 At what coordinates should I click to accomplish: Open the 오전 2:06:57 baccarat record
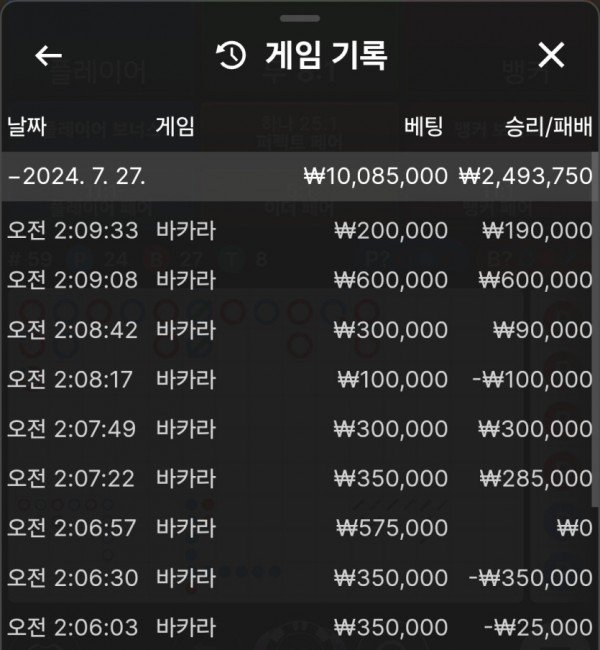point(300,528)
